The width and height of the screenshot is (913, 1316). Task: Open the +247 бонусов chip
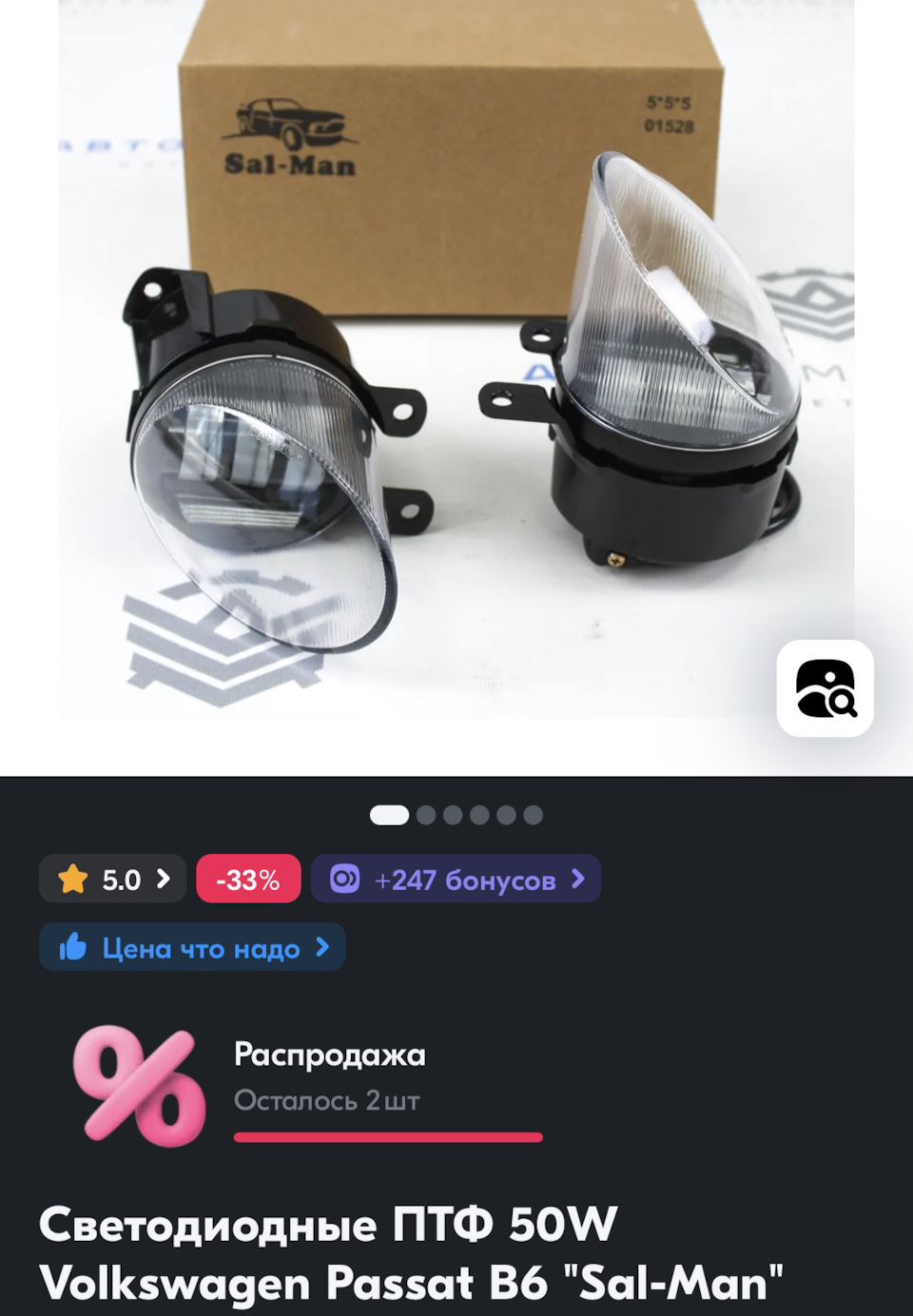(x=456, y=879)
